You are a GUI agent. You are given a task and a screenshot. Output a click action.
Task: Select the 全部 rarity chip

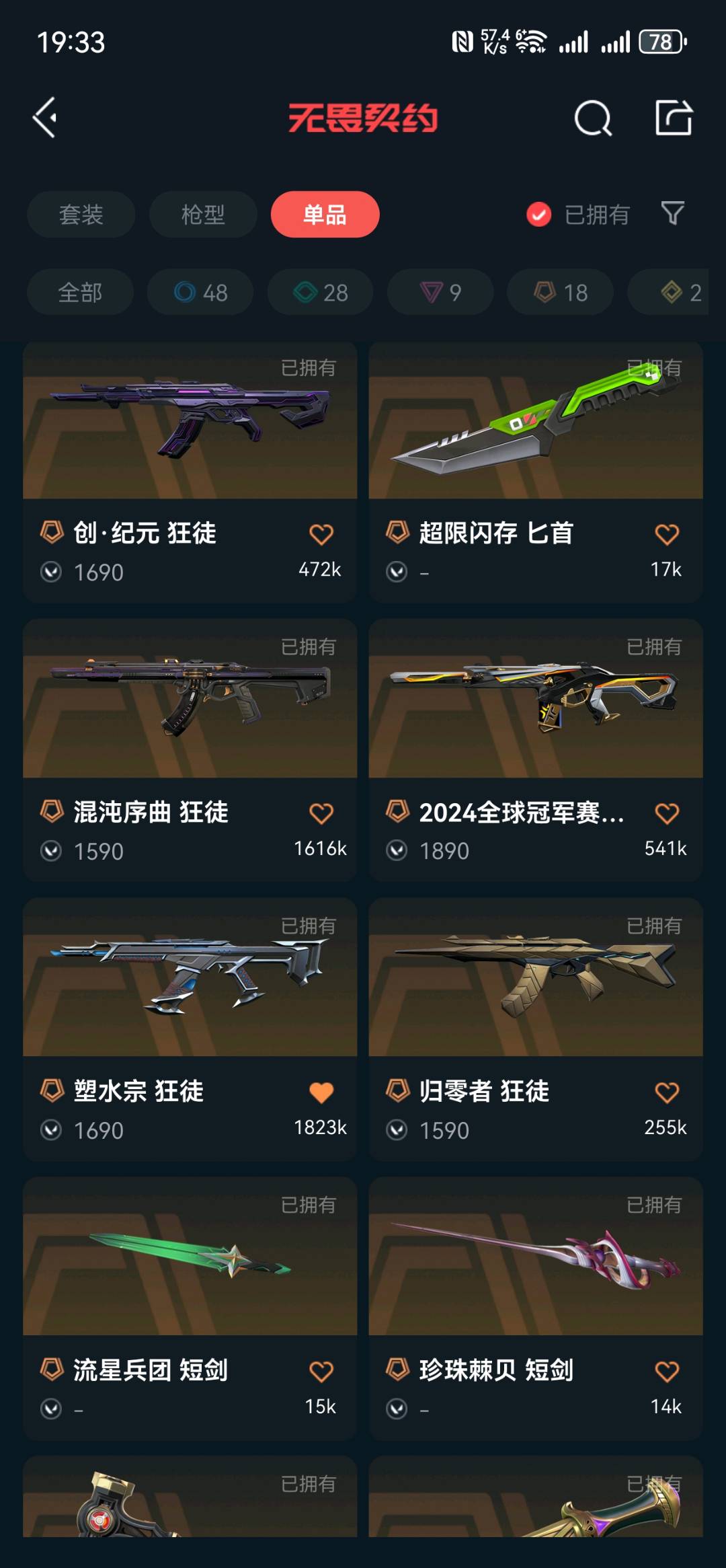pos(80,293)
